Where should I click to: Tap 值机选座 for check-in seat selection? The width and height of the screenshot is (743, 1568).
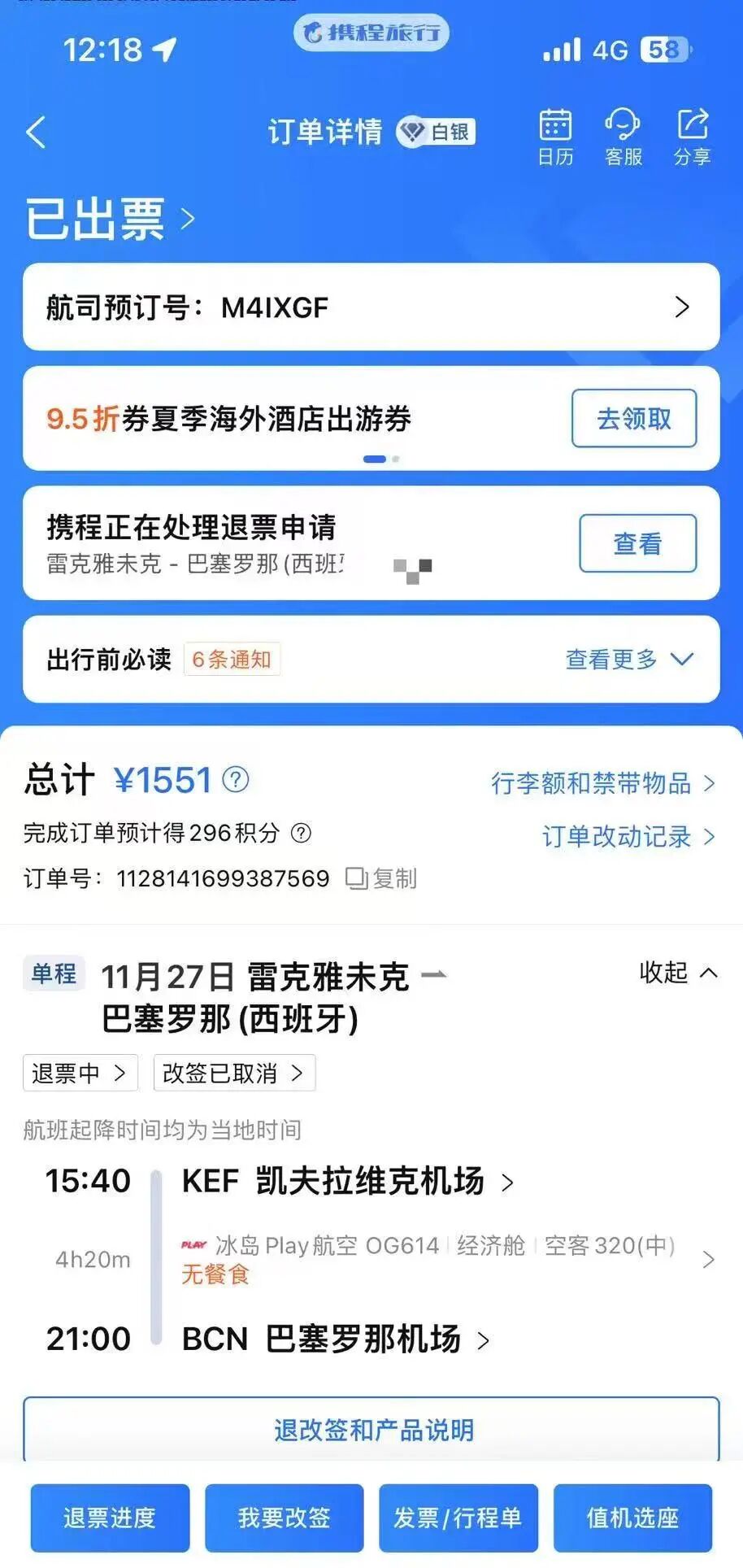pos(632,1518)
